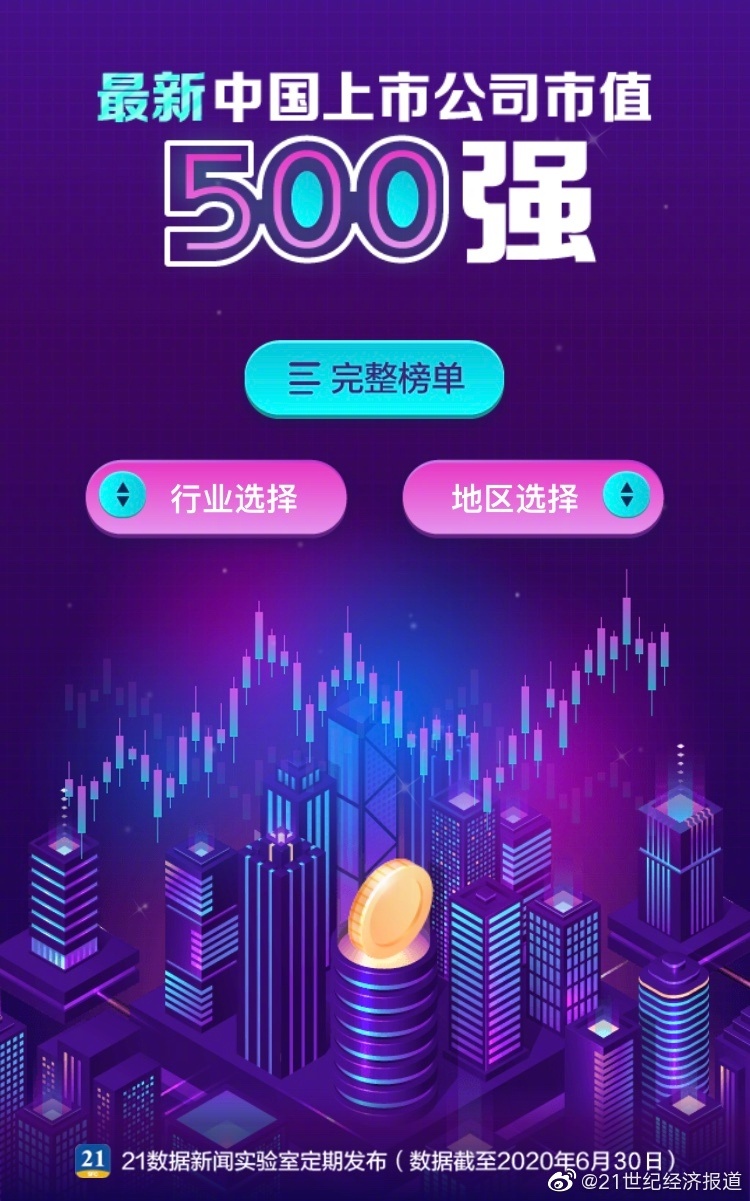
Task: Expand the 地区选择 region picker
Action: (x=532, y=497)
